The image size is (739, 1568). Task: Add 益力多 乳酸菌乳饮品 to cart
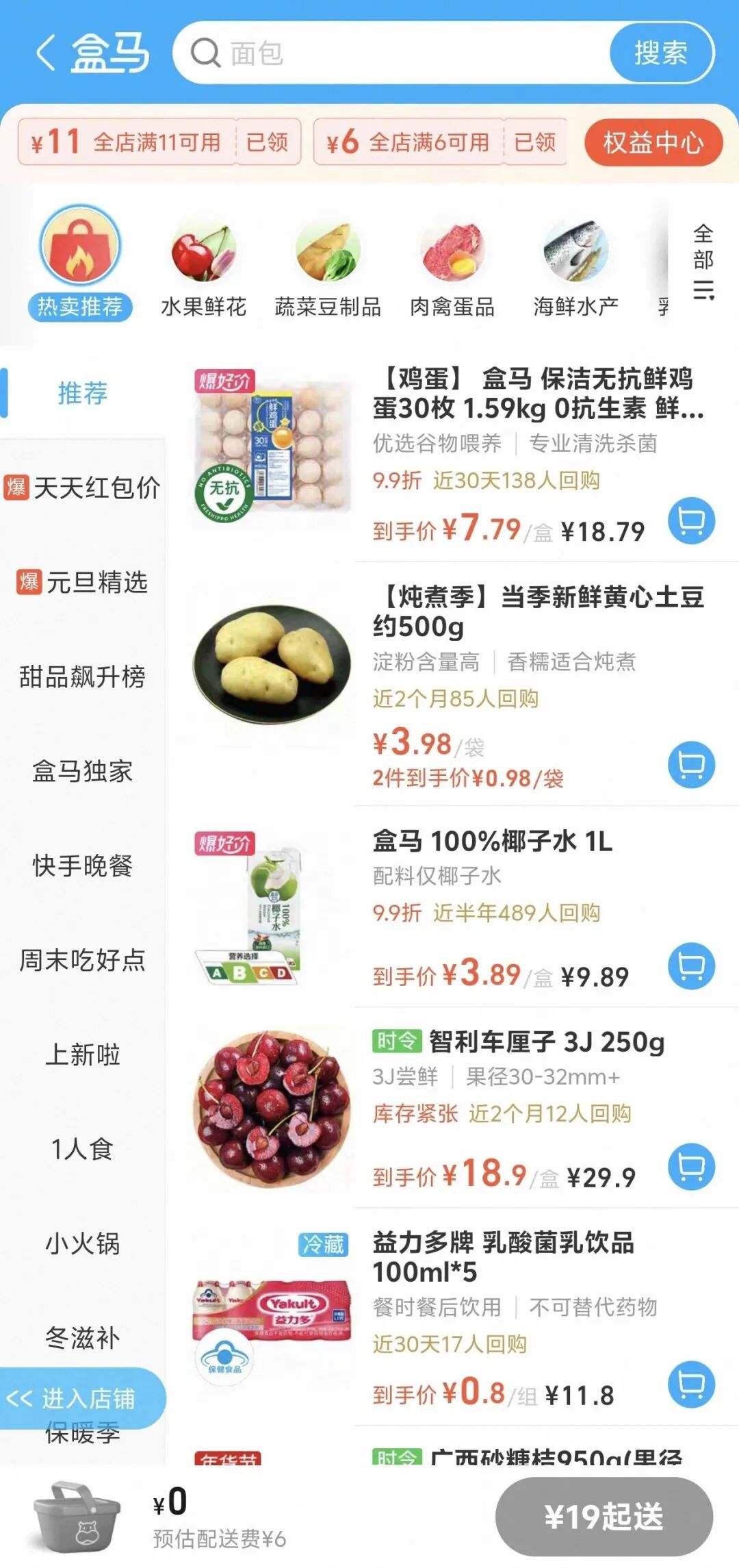pos(691,1384)
